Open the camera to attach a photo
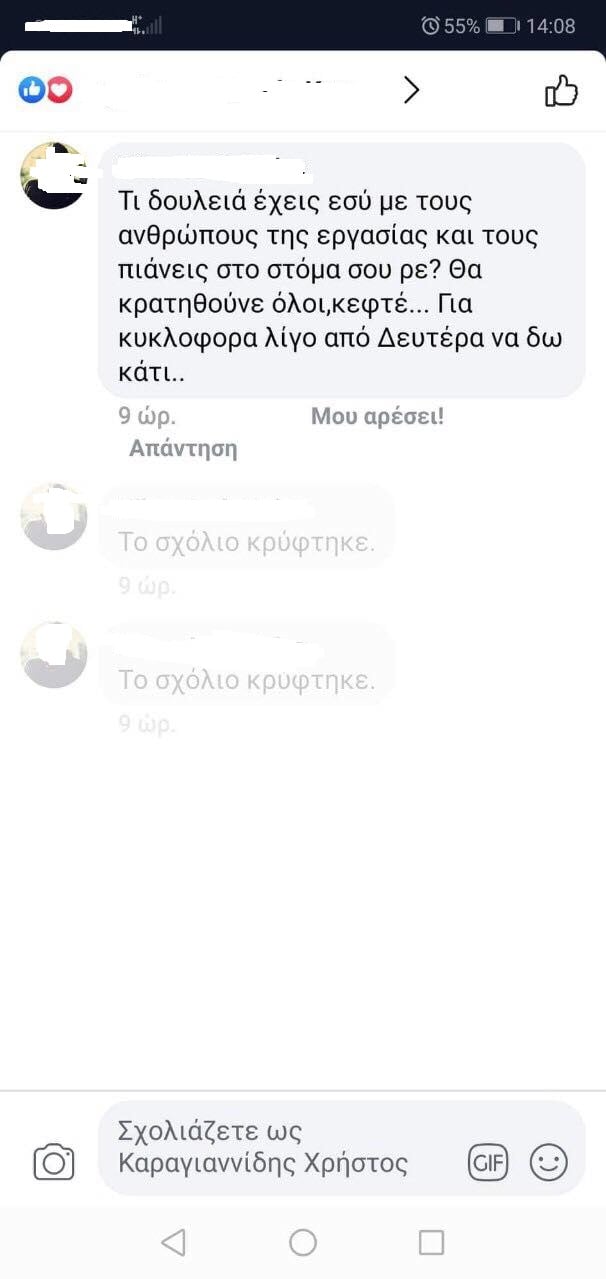Image resolution: width=606 pixels, height=1279 pixels. click(x=54, y=1162)
